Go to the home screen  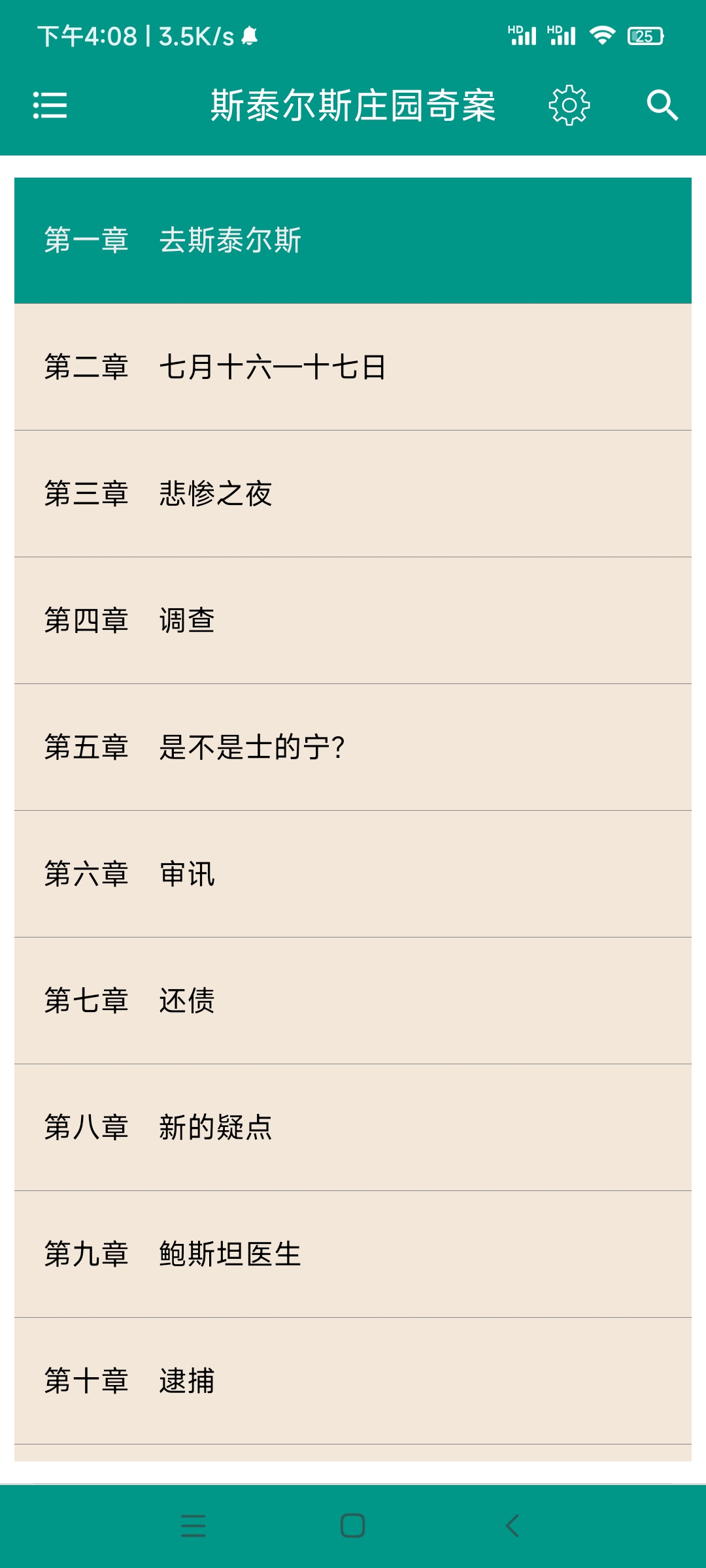(x=353, y=1526)
